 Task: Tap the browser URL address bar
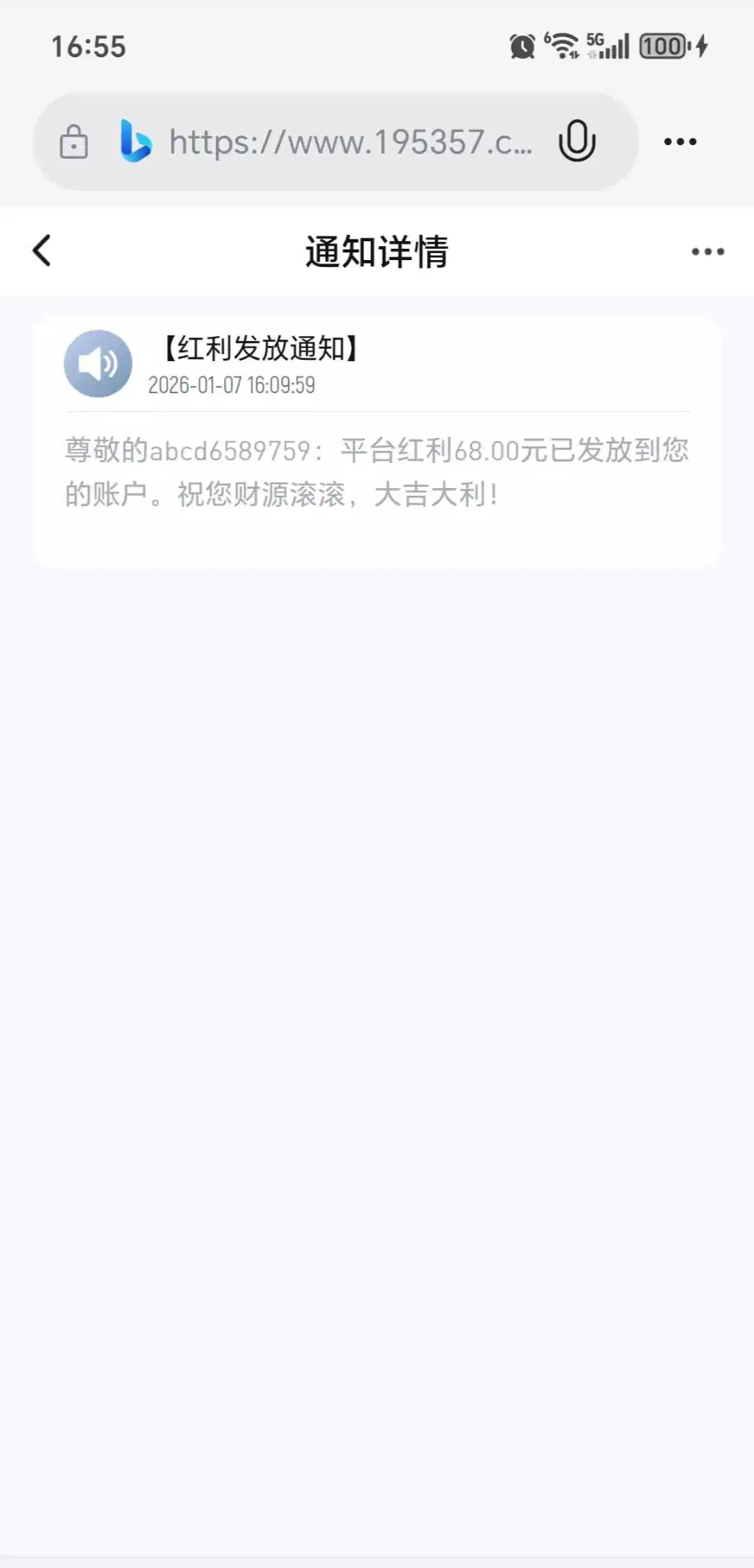tap(349, 142)
